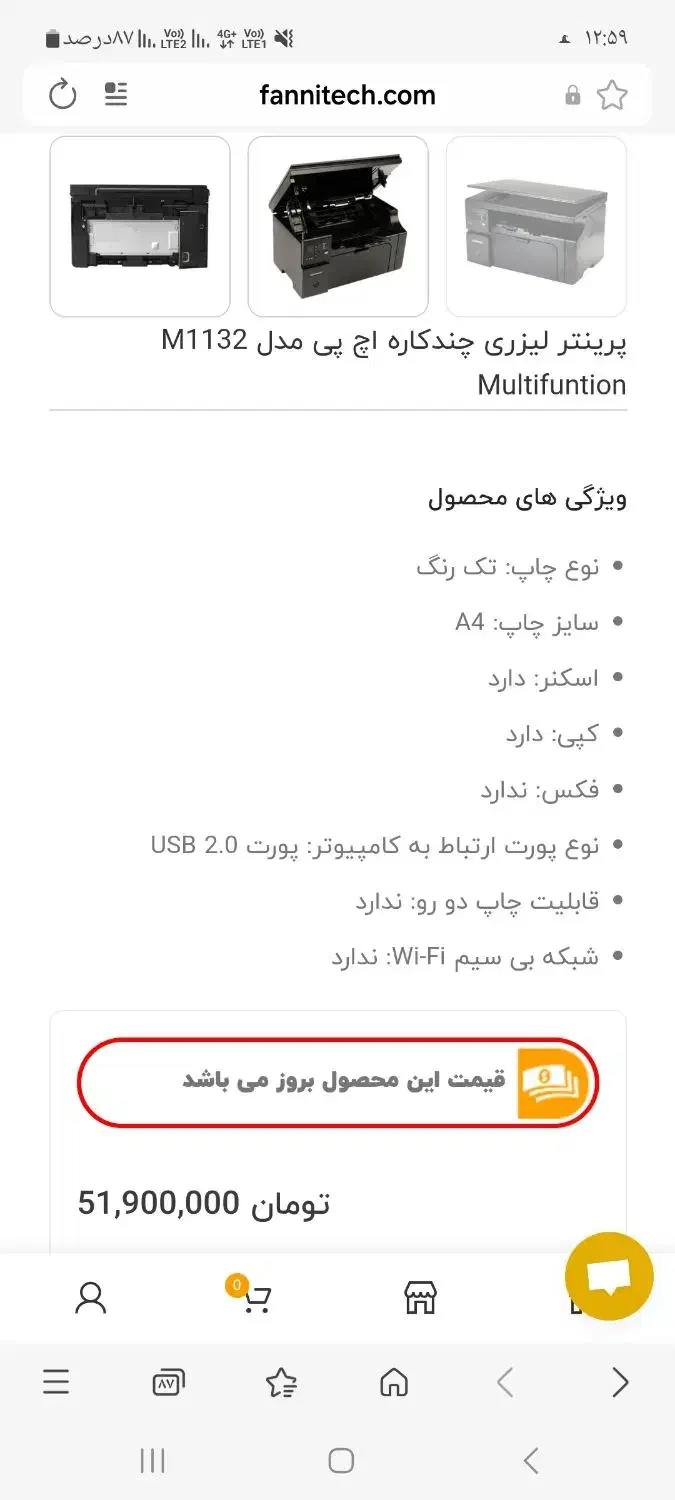Go to the store icon tab
Screen dimensions: 675x1500
pos(420,1298)
